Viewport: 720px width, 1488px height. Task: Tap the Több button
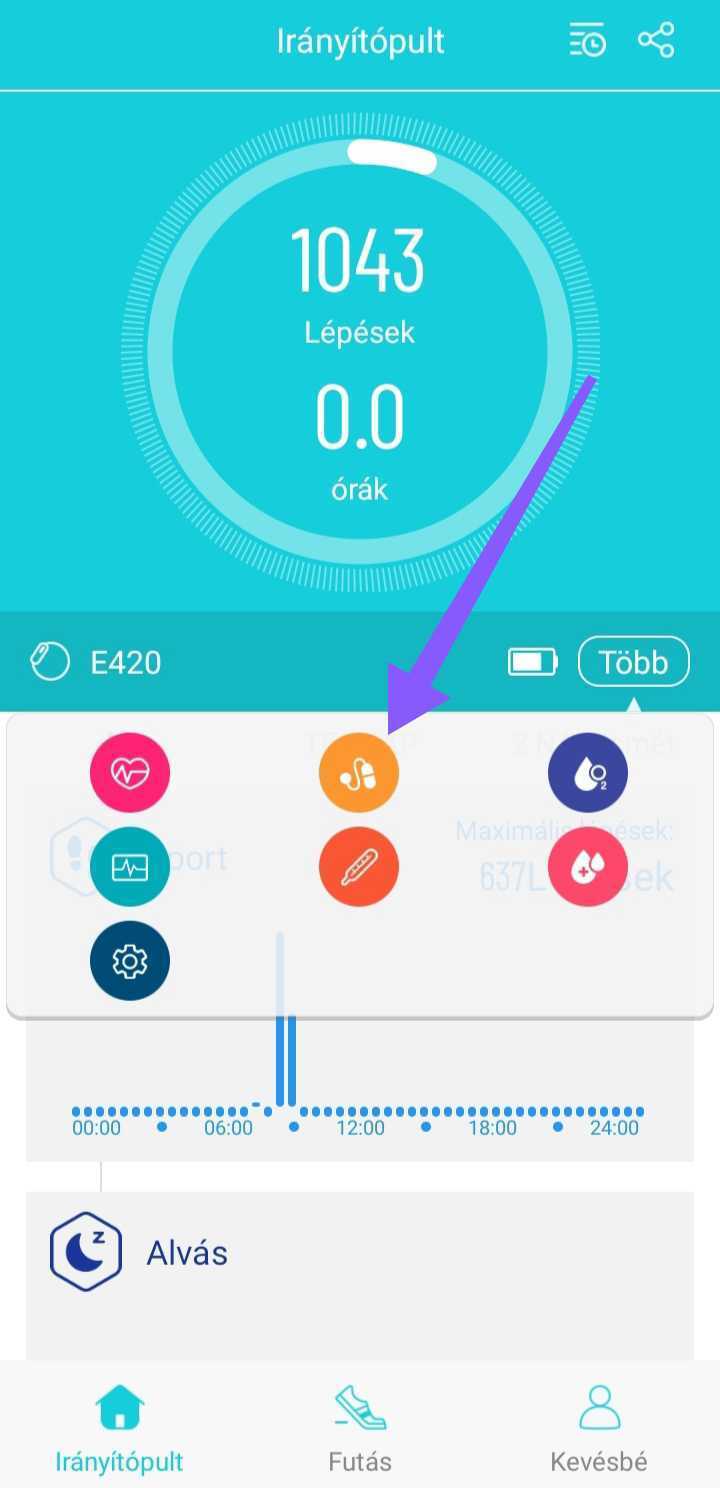(633, 662)
